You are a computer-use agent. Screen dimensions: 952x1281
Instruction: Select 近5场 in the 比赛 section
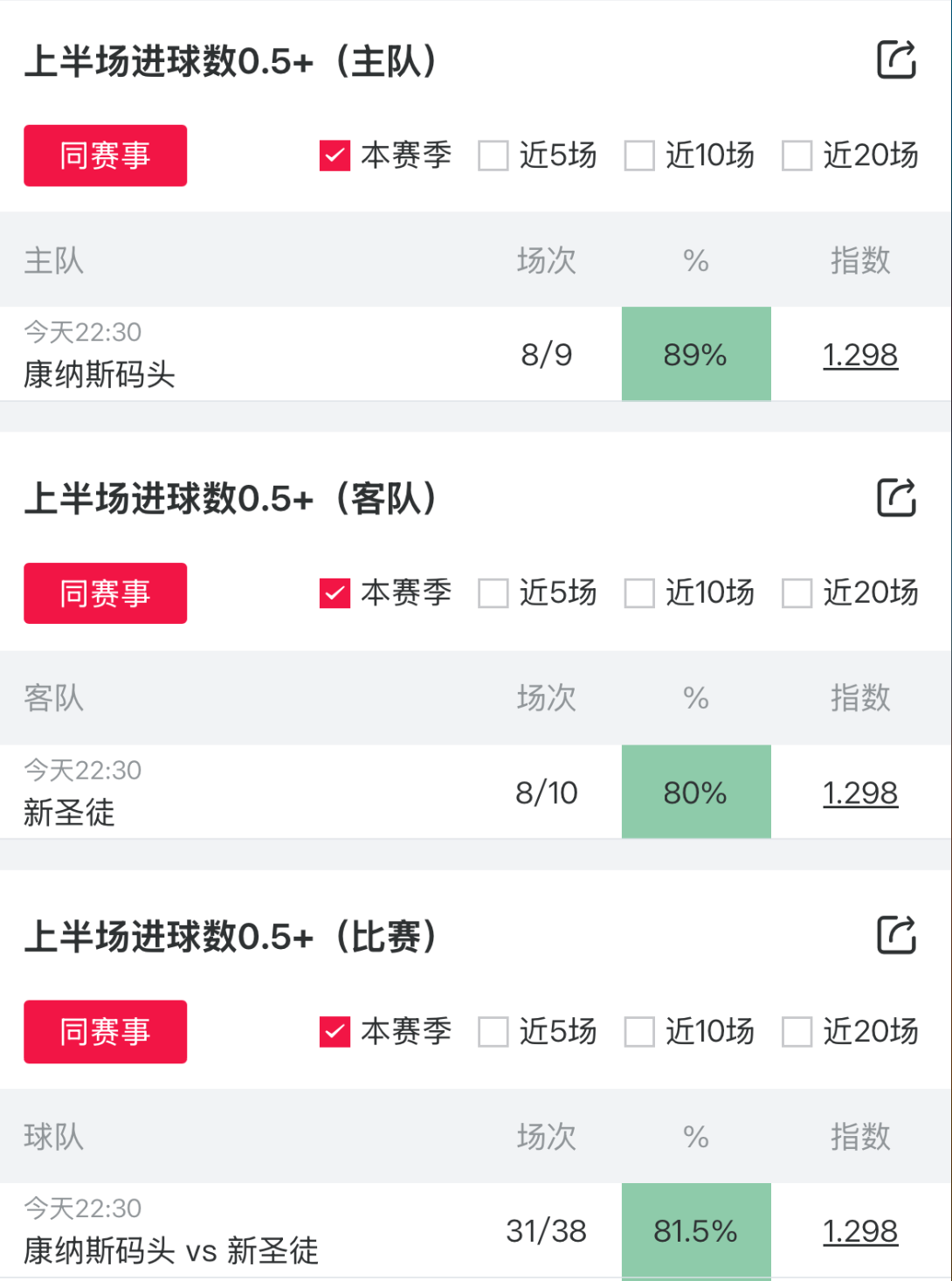point(493,1032)
